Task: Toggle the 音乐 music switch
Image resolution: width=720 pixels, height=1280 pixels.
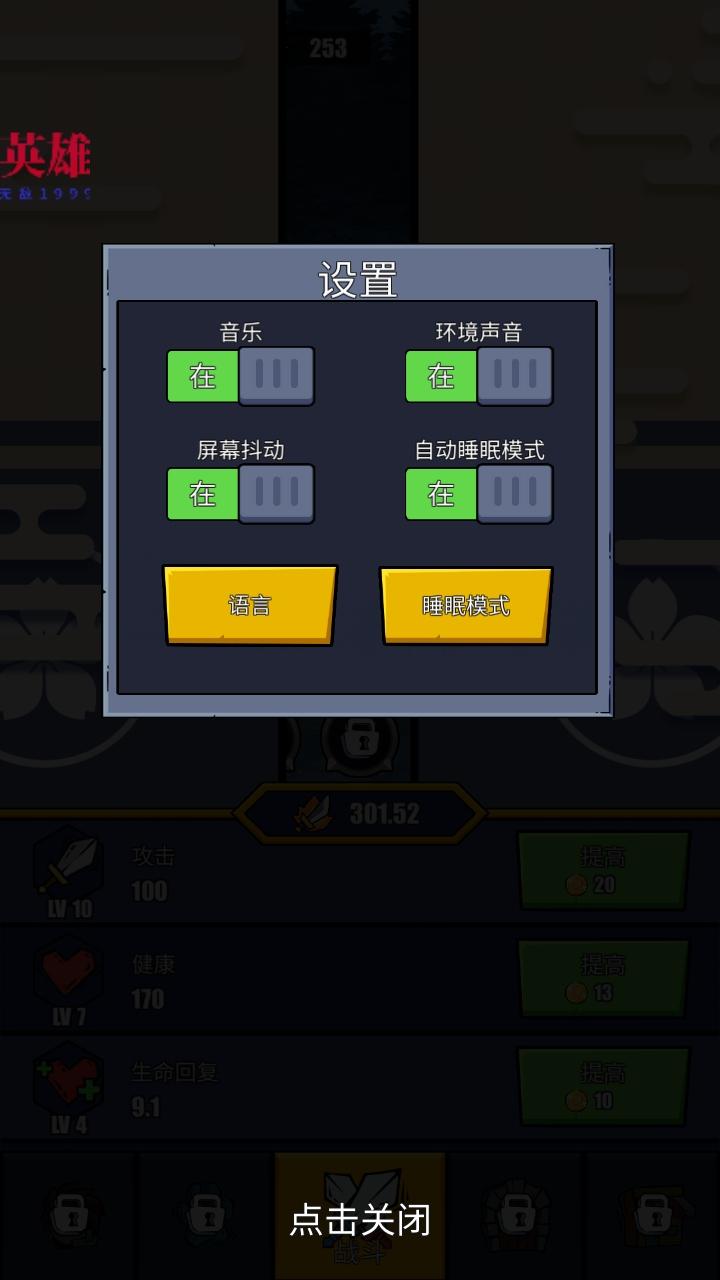Action: point(240,376)
